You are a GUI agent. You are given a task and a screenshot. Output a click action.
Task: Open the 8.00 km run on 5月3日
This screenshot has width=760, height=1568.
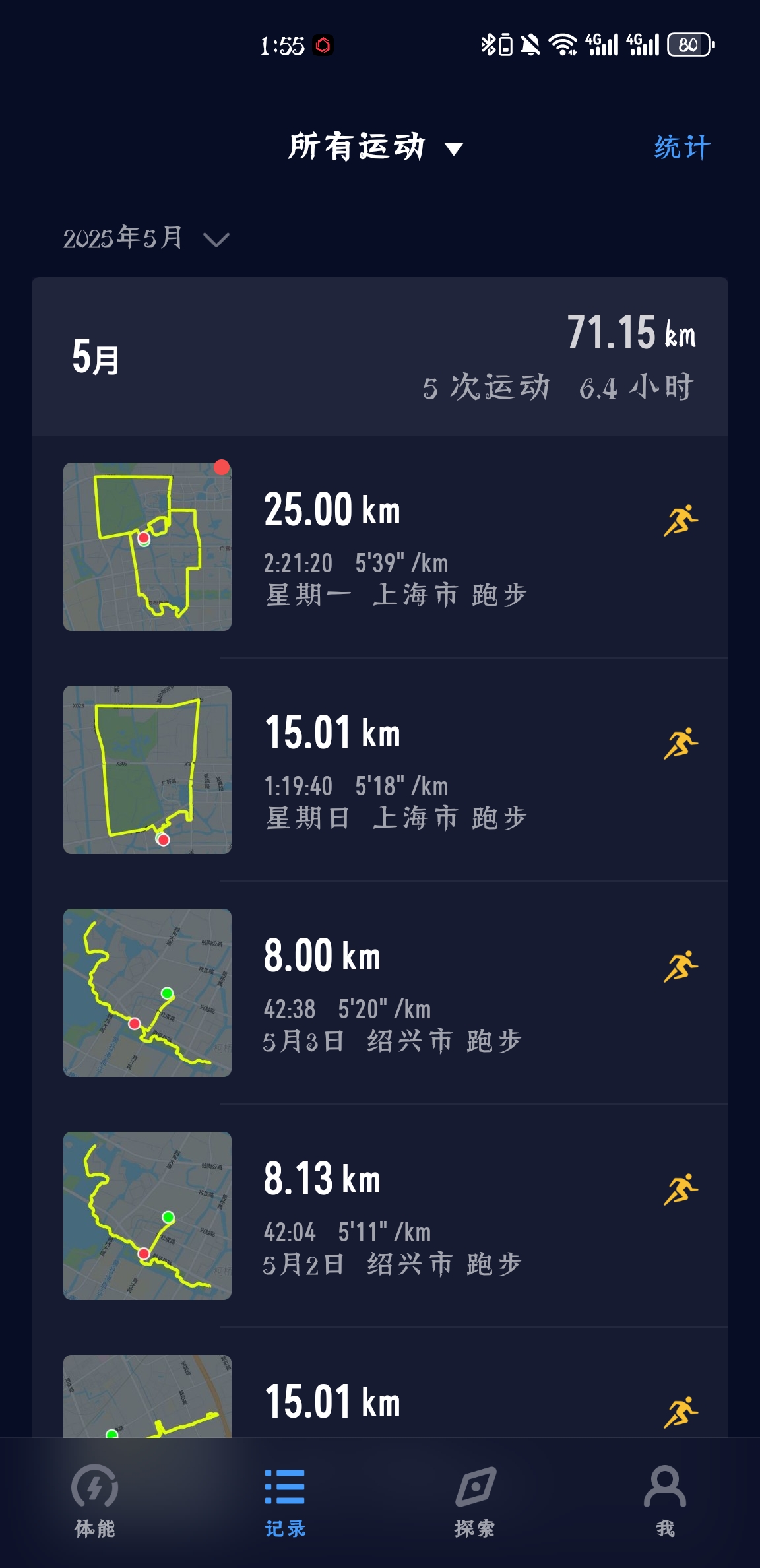pyautogui.click(x=396, y=993)
